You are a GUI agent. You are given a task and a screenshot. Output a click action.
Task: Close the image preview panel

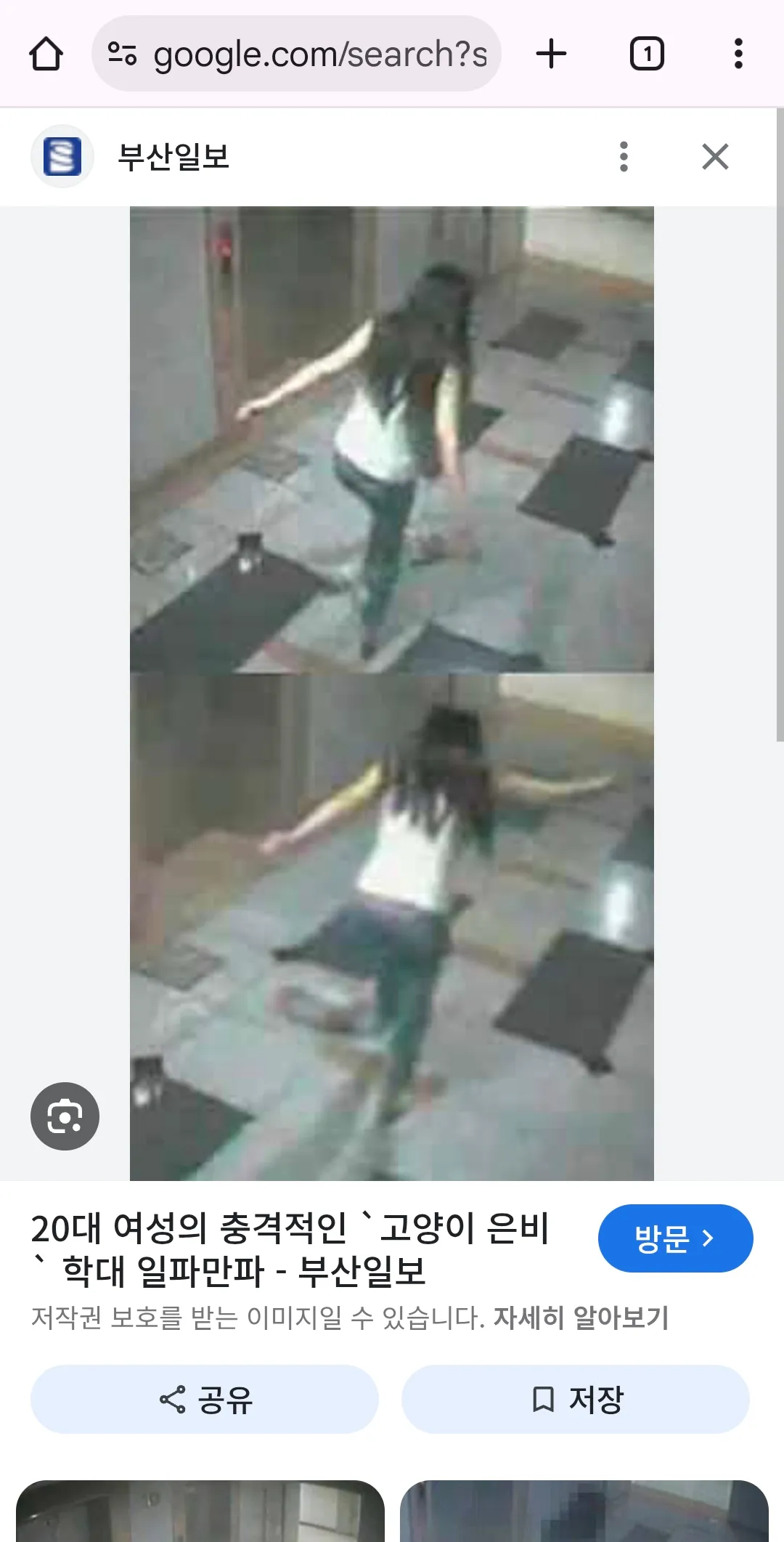click(715, 157)
